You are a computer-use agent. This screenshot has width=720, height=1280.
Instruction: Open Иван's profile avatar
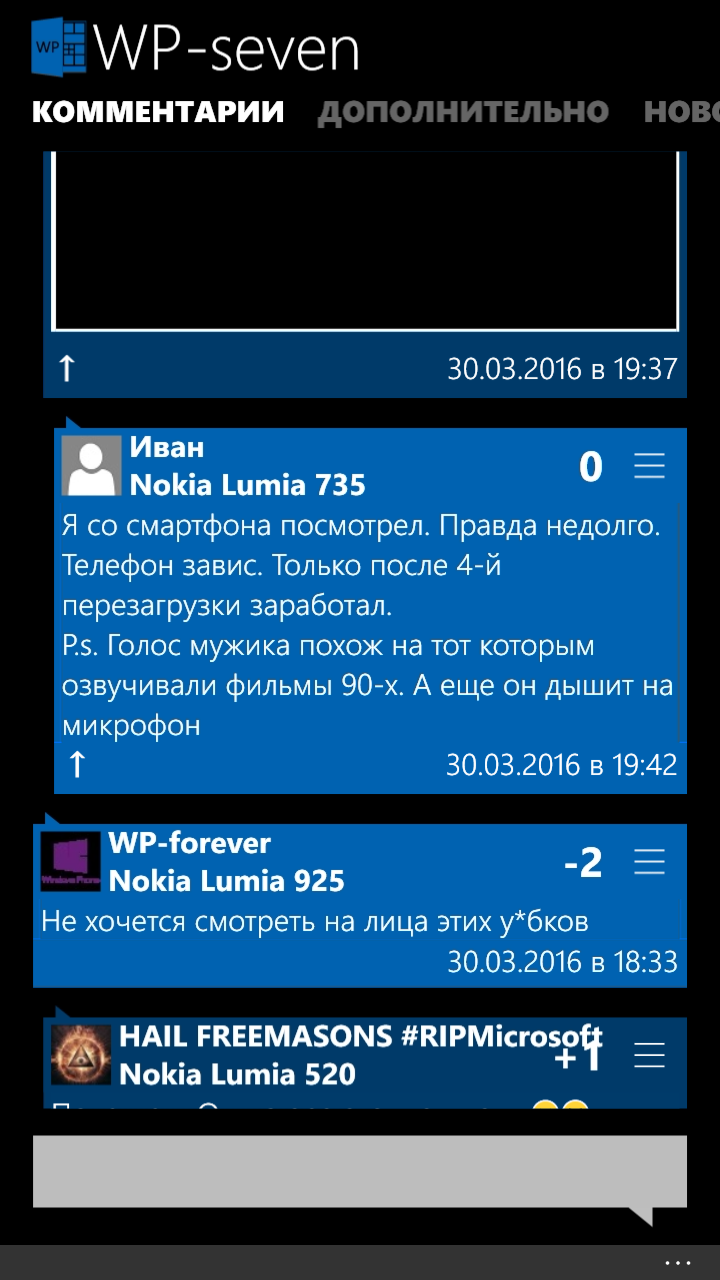92,466
